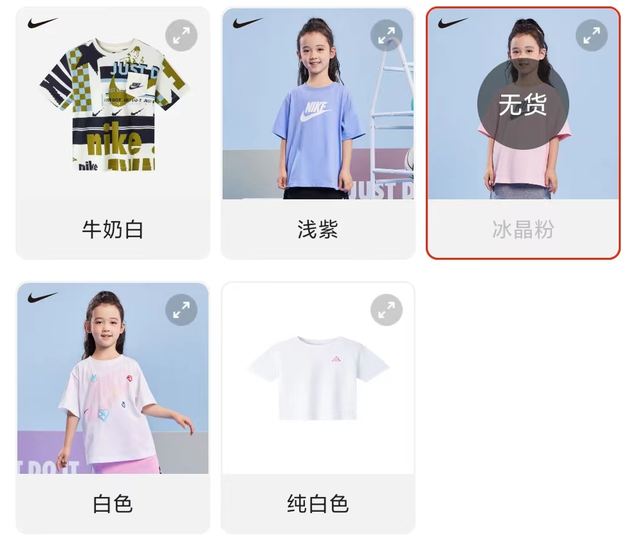Expand the 纯白色 product image

[386, 309]
